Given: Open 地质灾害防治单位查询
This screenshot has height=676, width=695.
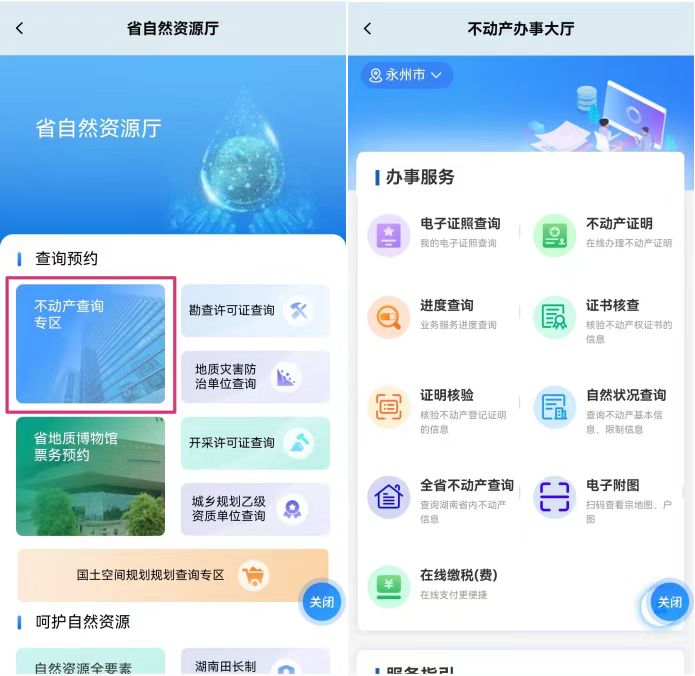Looking at the screenshot, I should [255, 376].
